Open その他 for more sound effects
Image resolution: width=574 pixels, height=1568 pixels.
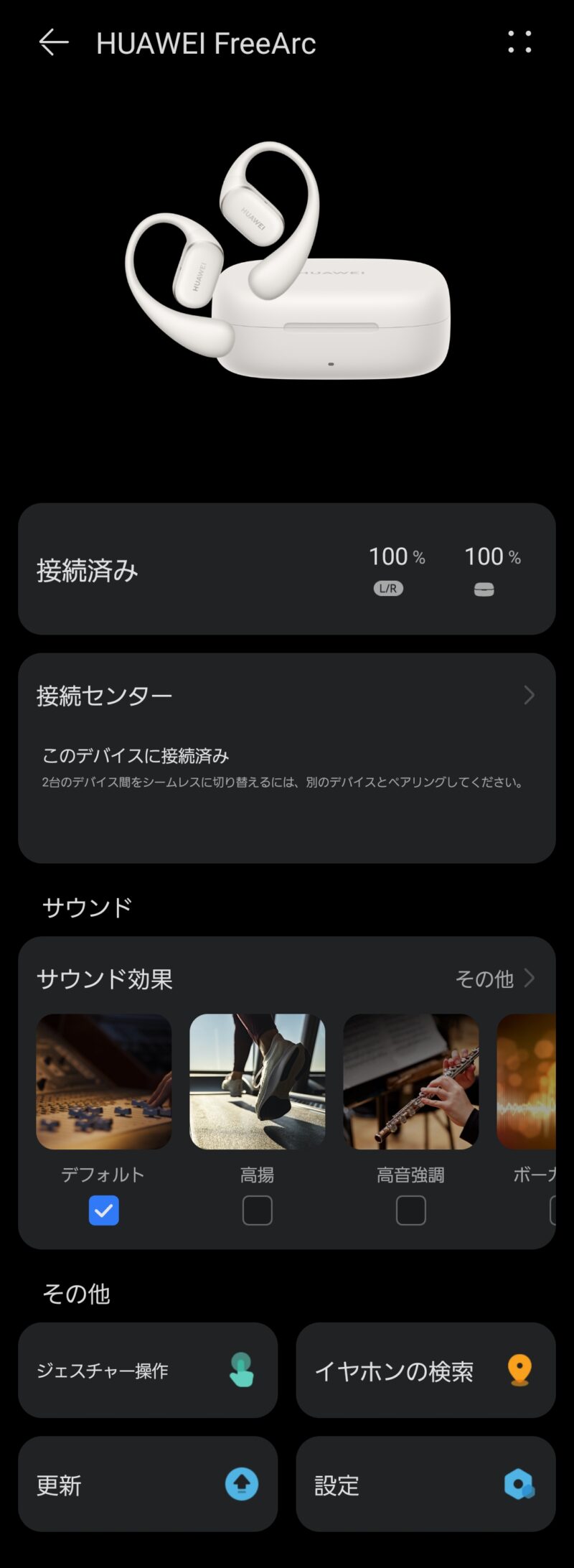click(x=495, y=979)
